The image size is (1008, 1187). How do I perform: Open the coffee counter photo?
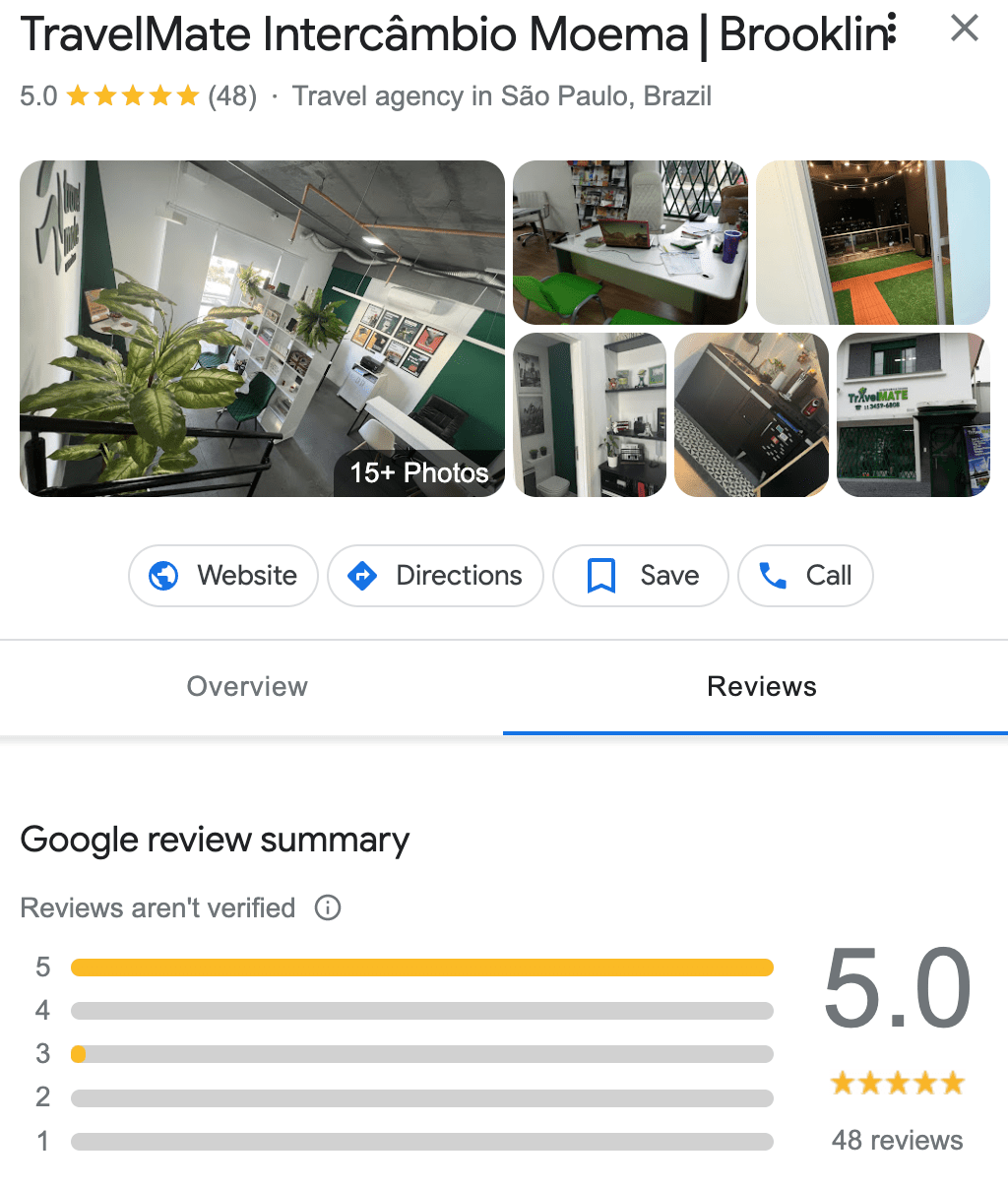[751, 414]
